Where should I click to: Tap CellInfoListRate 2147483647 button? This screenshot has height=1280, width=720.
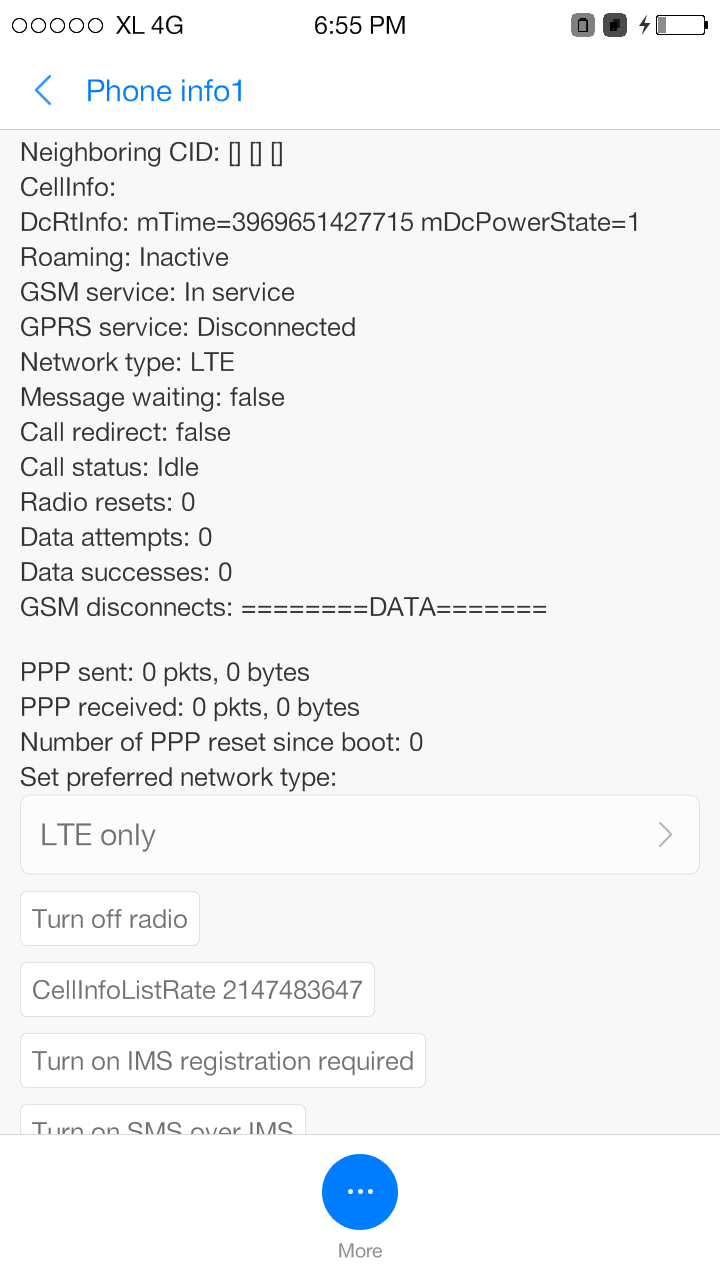pos(197,990)
